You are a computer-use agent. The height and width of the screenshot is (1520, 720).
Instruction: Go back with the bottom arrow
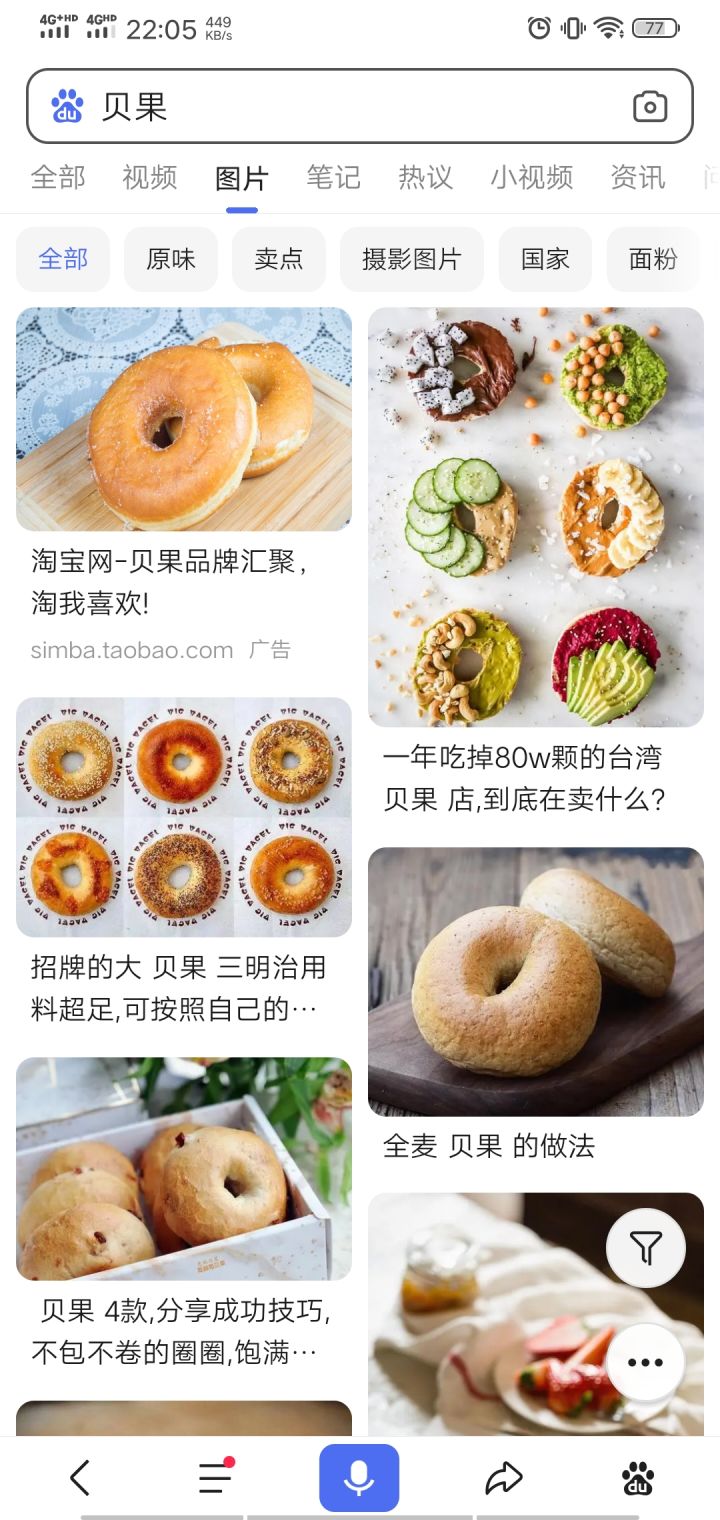pos(80,1477)
